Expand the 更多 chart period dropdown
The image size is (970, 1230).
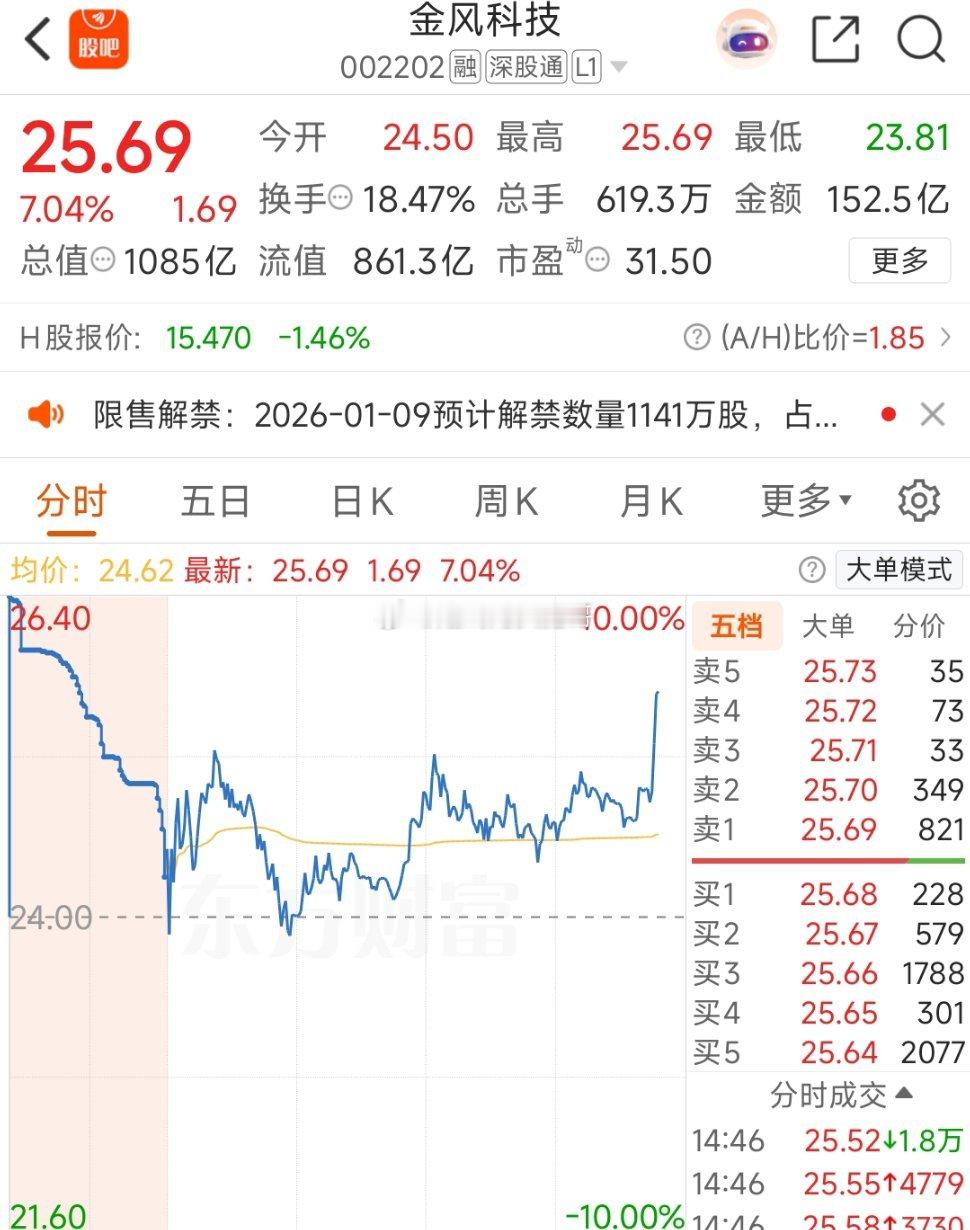[x=806, y=499]
